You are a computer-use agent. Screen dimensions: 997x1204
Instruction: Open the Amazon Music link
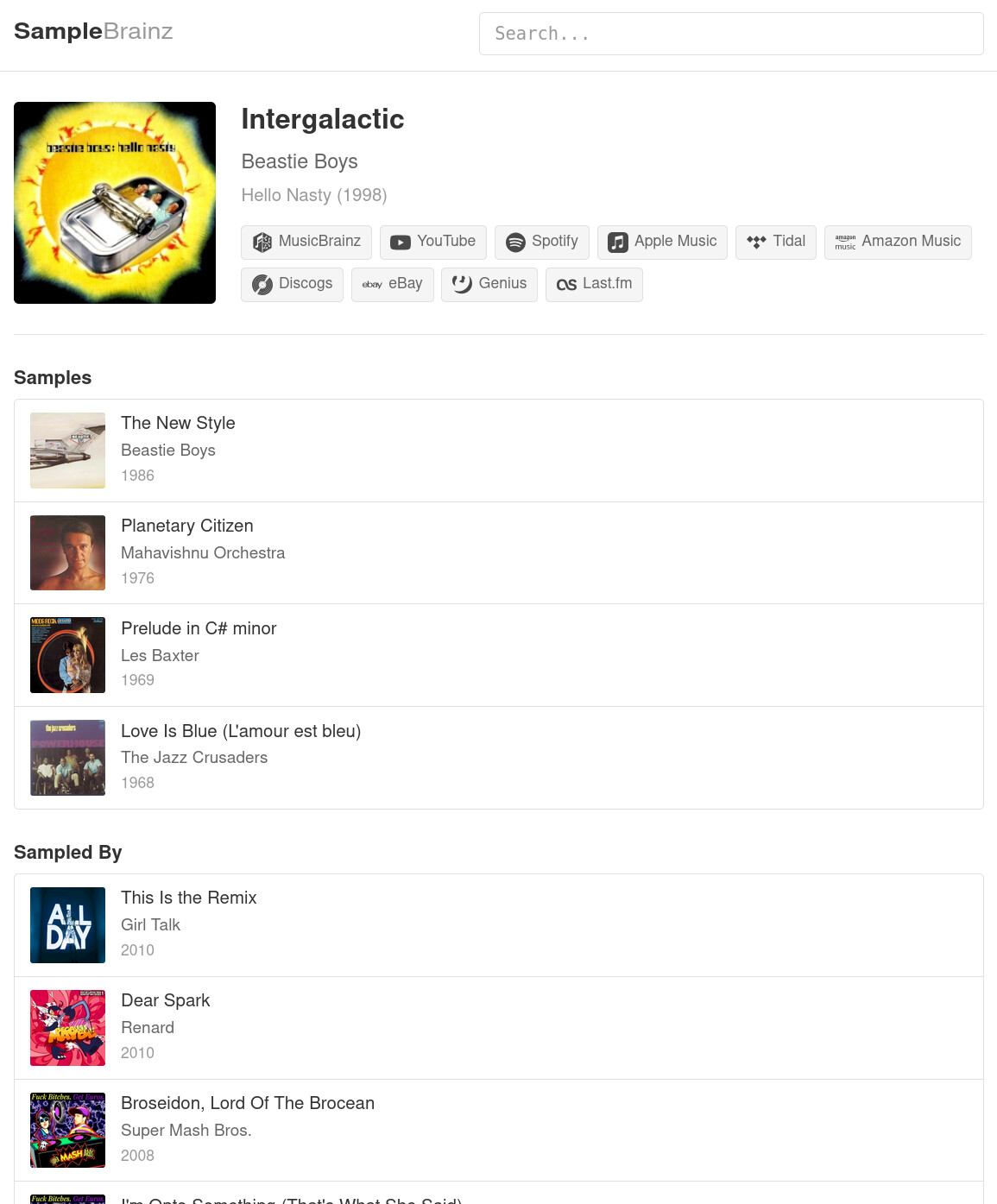point(897,242)
